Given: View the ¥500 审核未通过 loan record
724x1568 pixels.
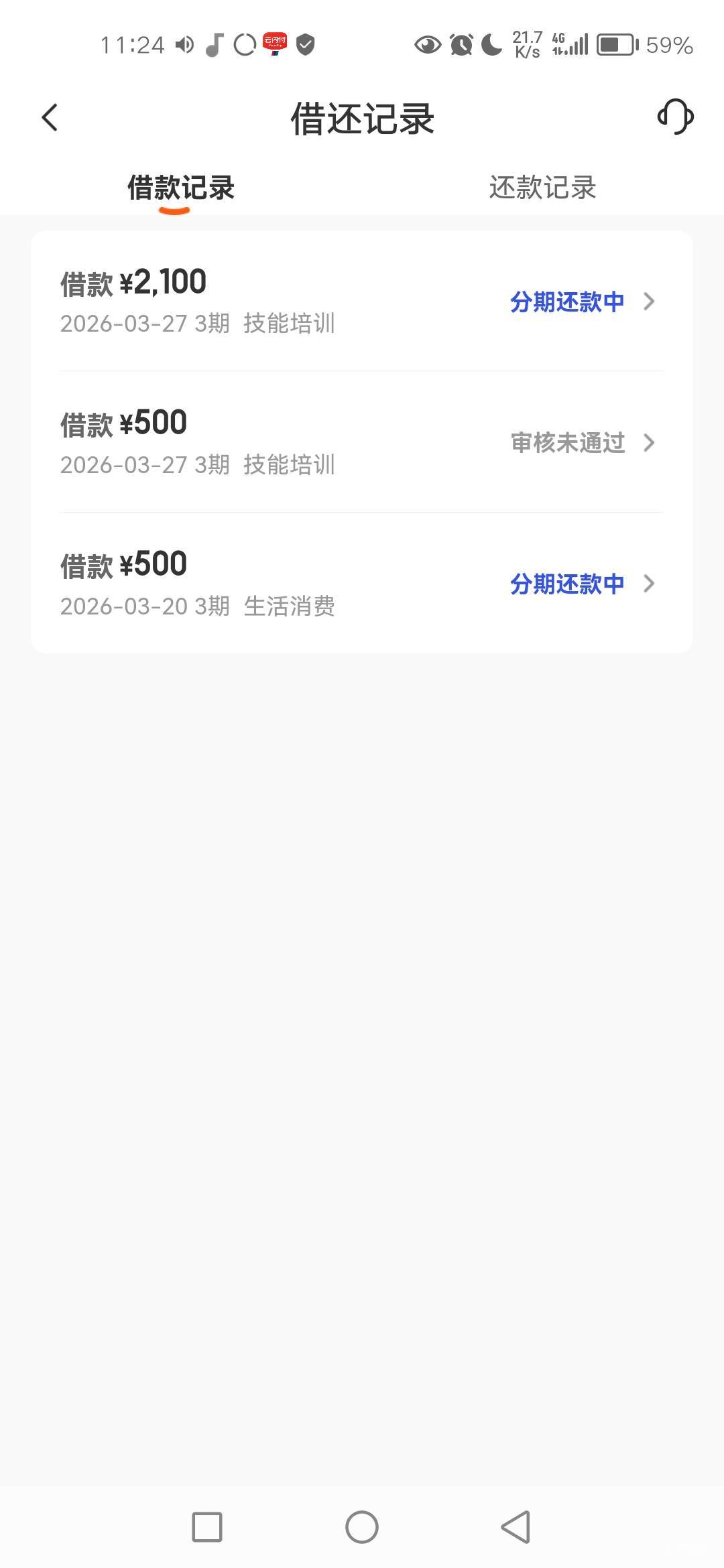Looking at the screenshot, I should [x=362, y=442].
